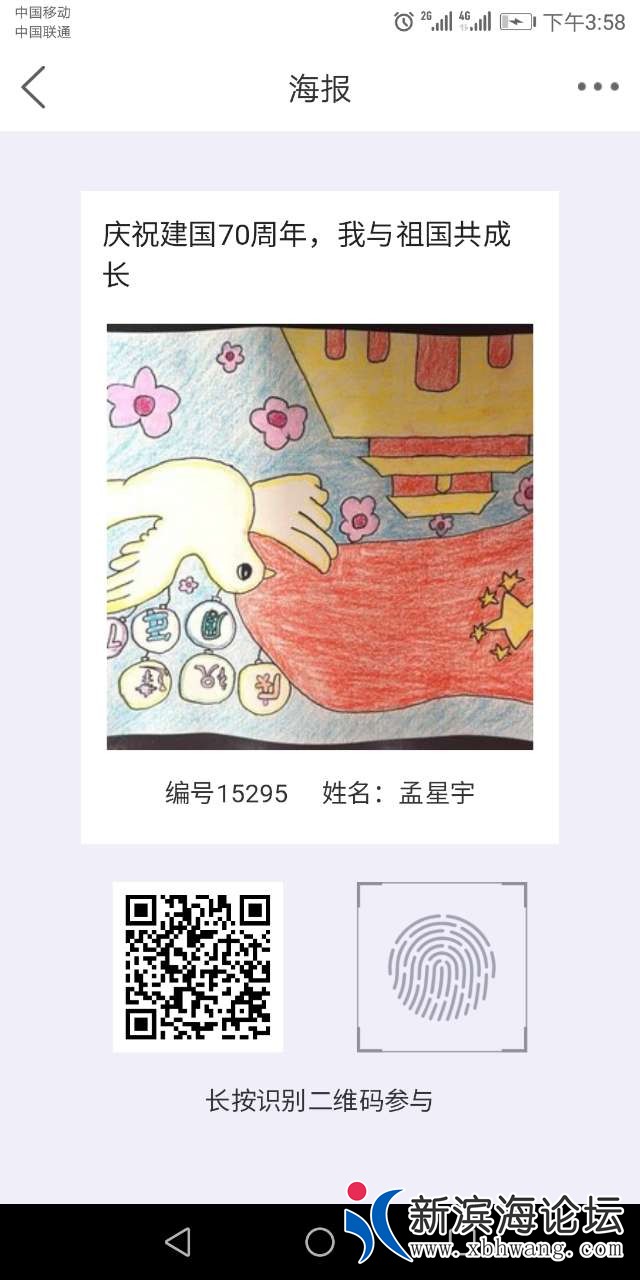
Task: Tap the system back button
Action: tap(178, 1242)
